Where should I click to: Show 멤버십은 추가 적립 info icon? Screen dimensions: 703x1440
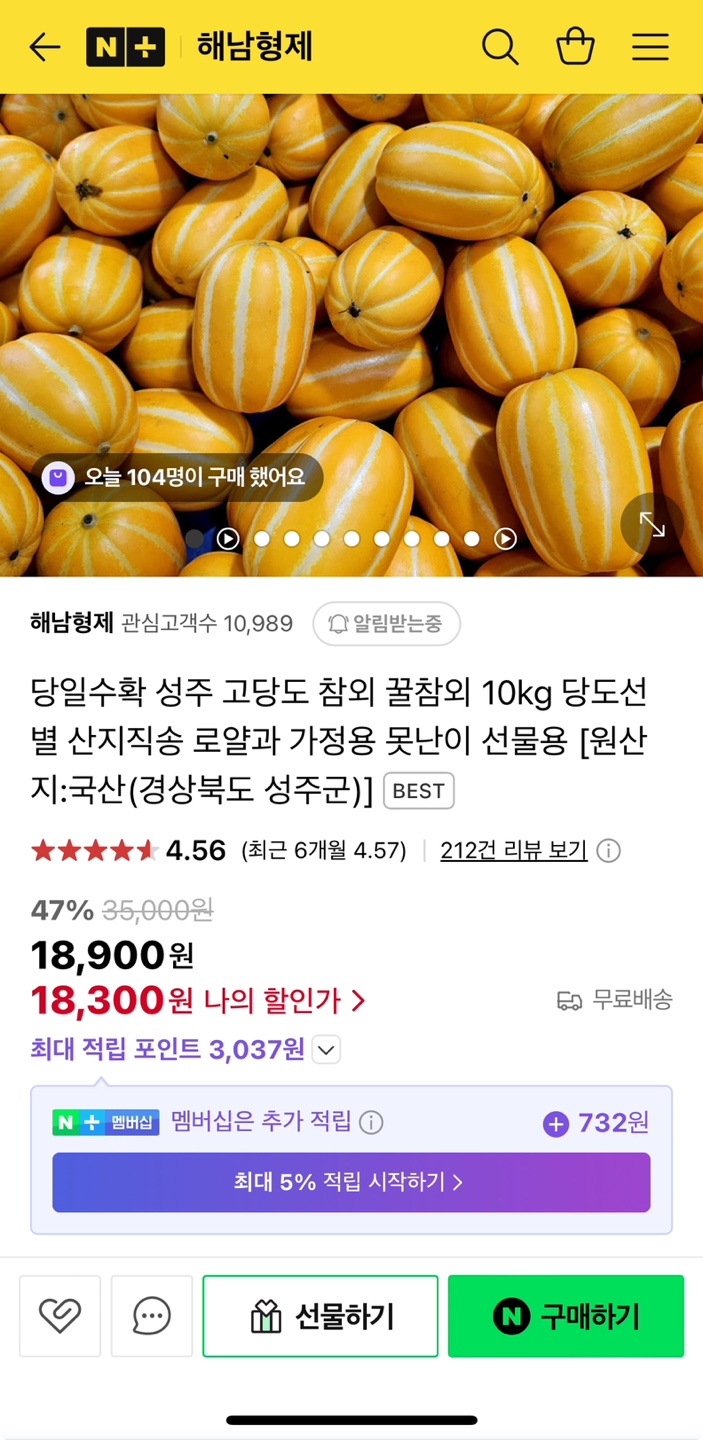point(371,1122)
